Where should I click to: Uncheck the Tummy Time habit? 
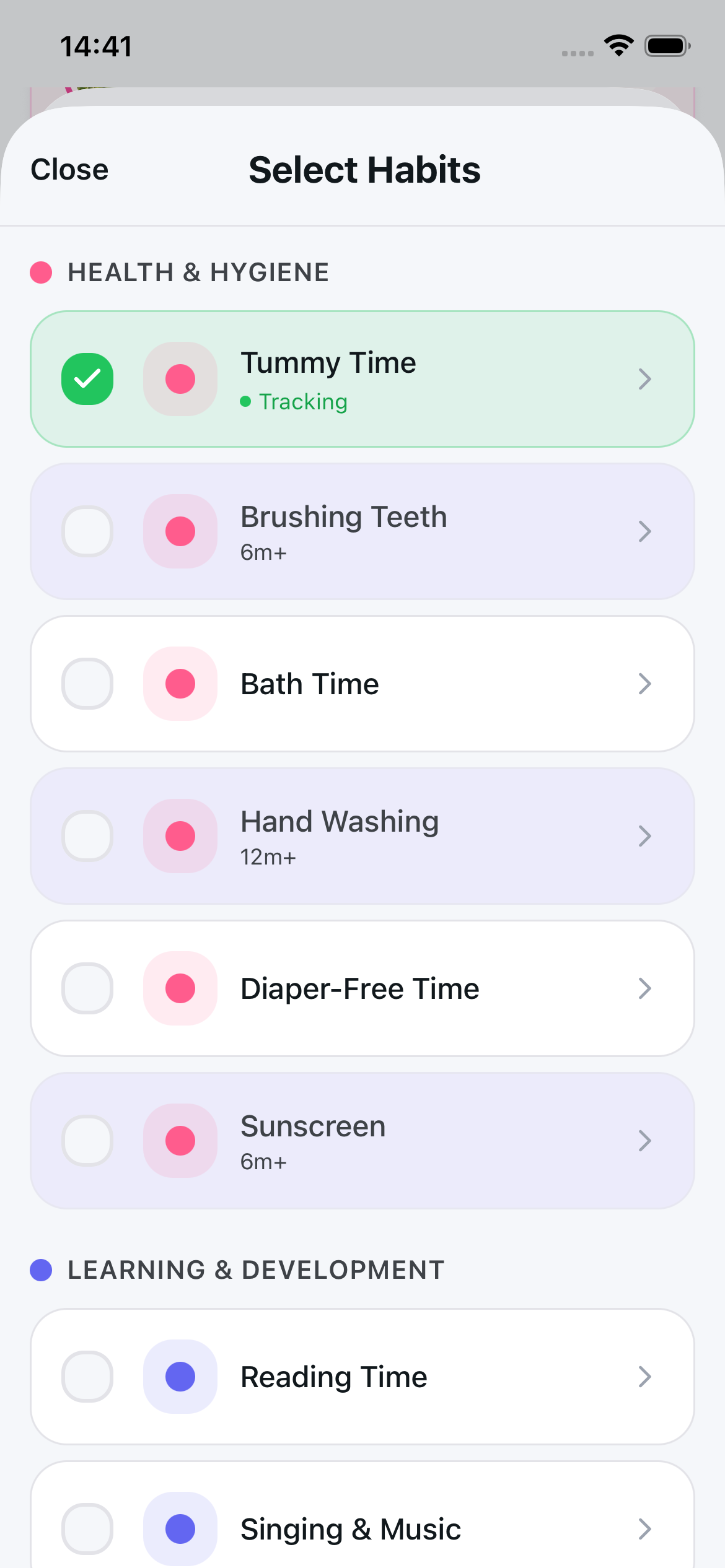tap(87, 379)
